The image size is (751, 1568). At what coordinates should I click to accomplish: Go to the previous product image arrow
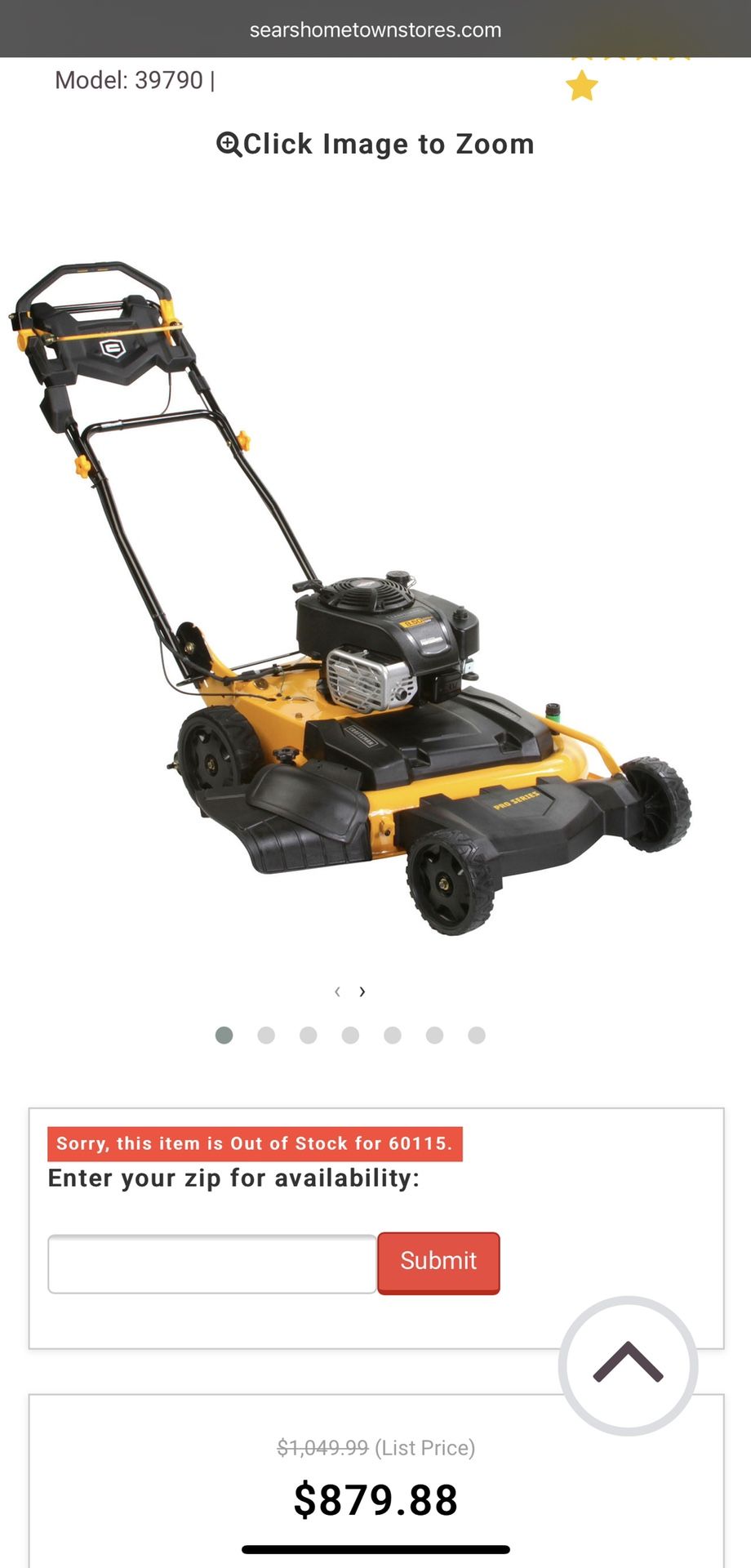click(x=337, y=991)
